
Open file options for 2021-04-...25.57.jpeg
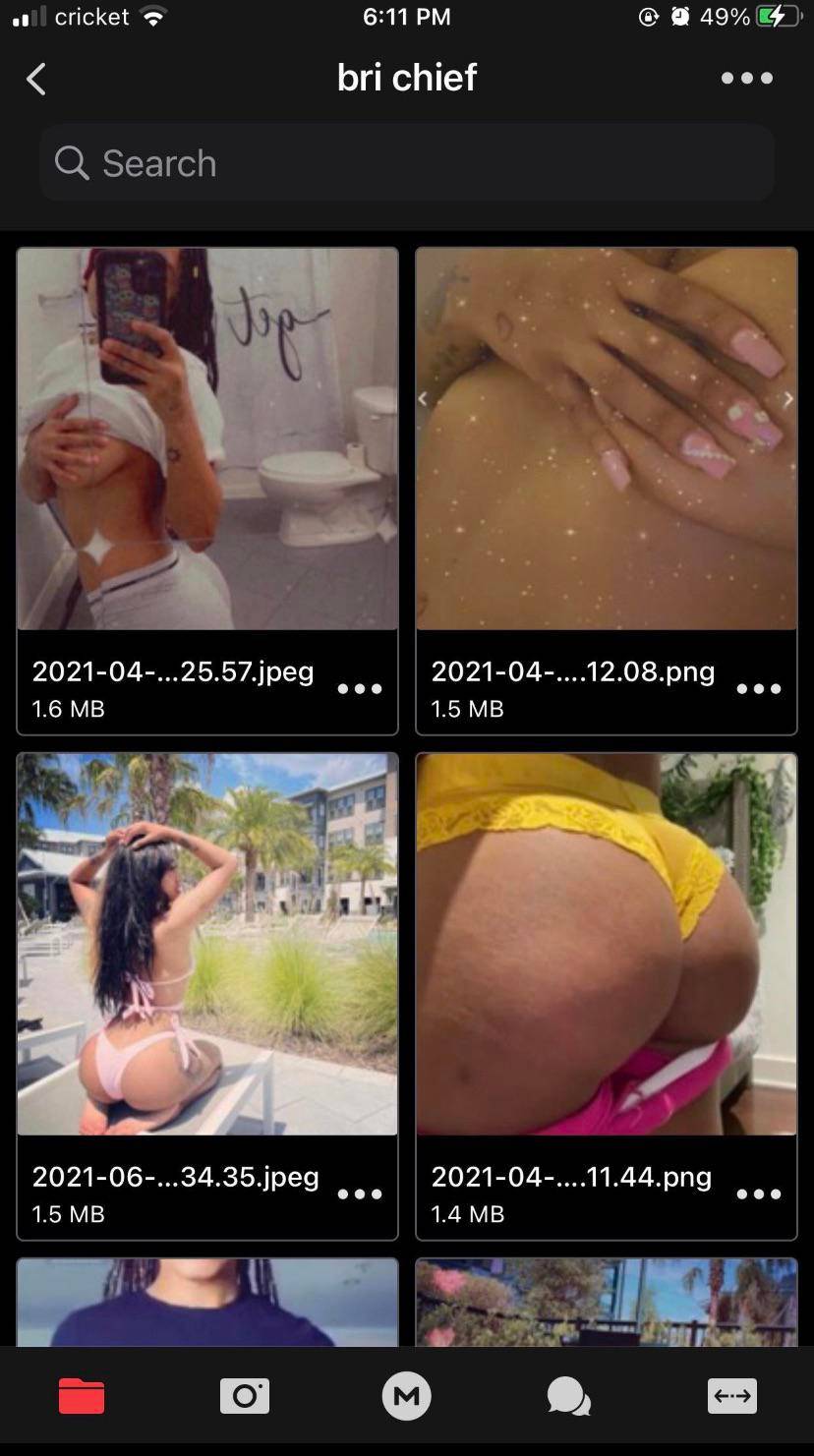[x=360, y=688]
